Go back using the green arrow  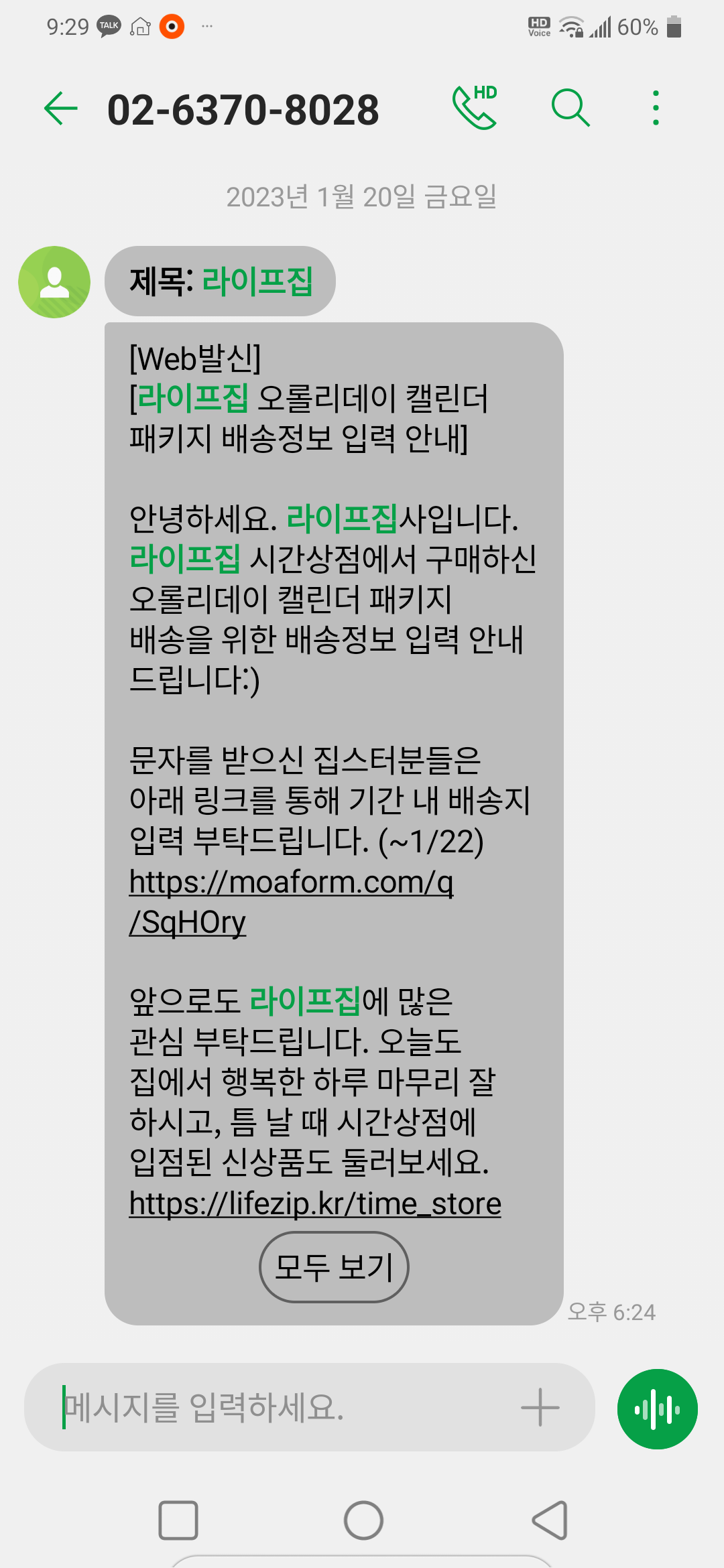61,109
